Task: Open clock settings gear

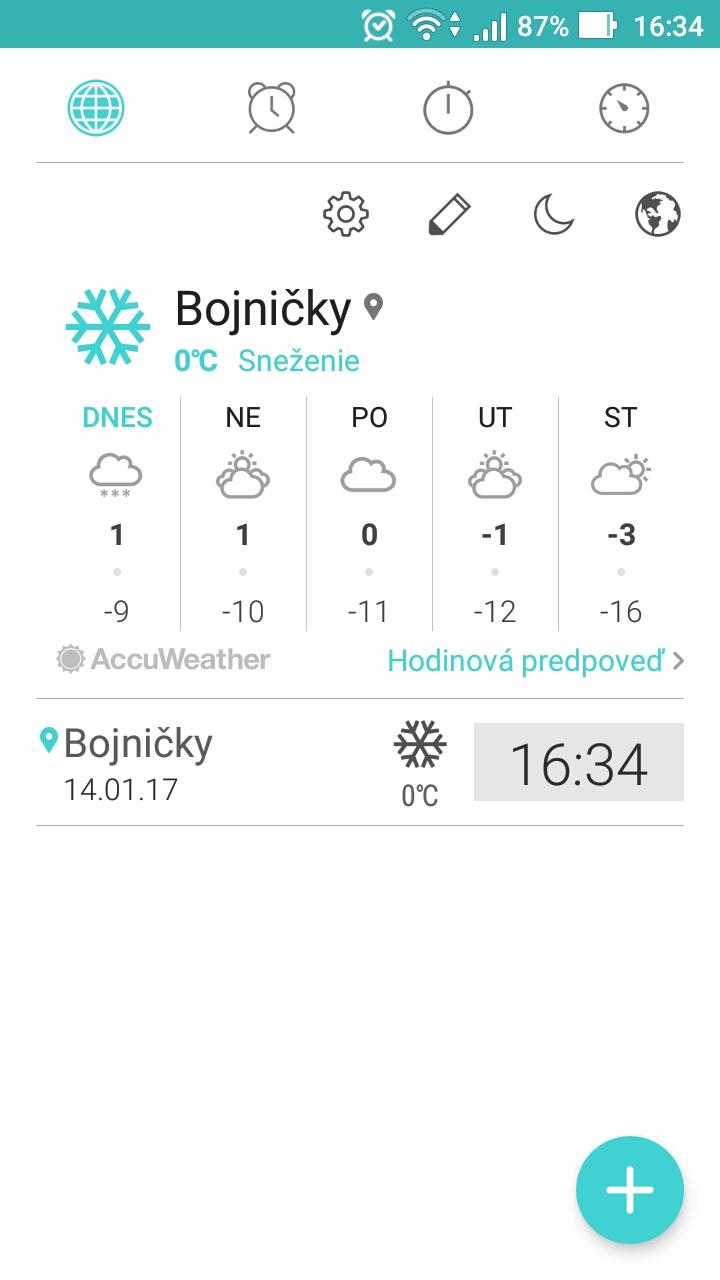Action: tap(346, 214)
